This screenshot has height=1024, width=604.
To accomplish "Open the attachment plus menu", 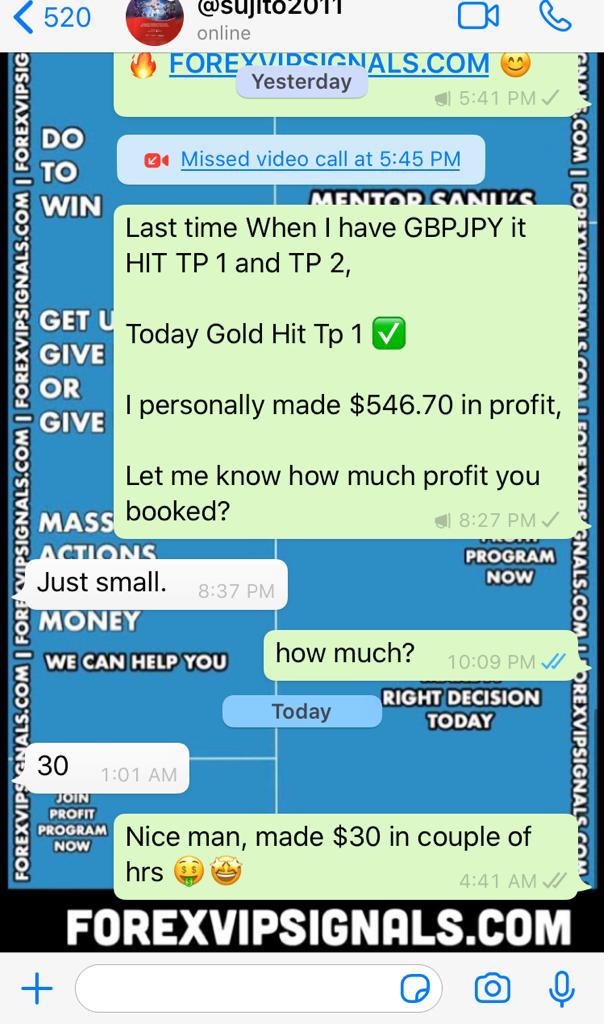I will (37, 989).
